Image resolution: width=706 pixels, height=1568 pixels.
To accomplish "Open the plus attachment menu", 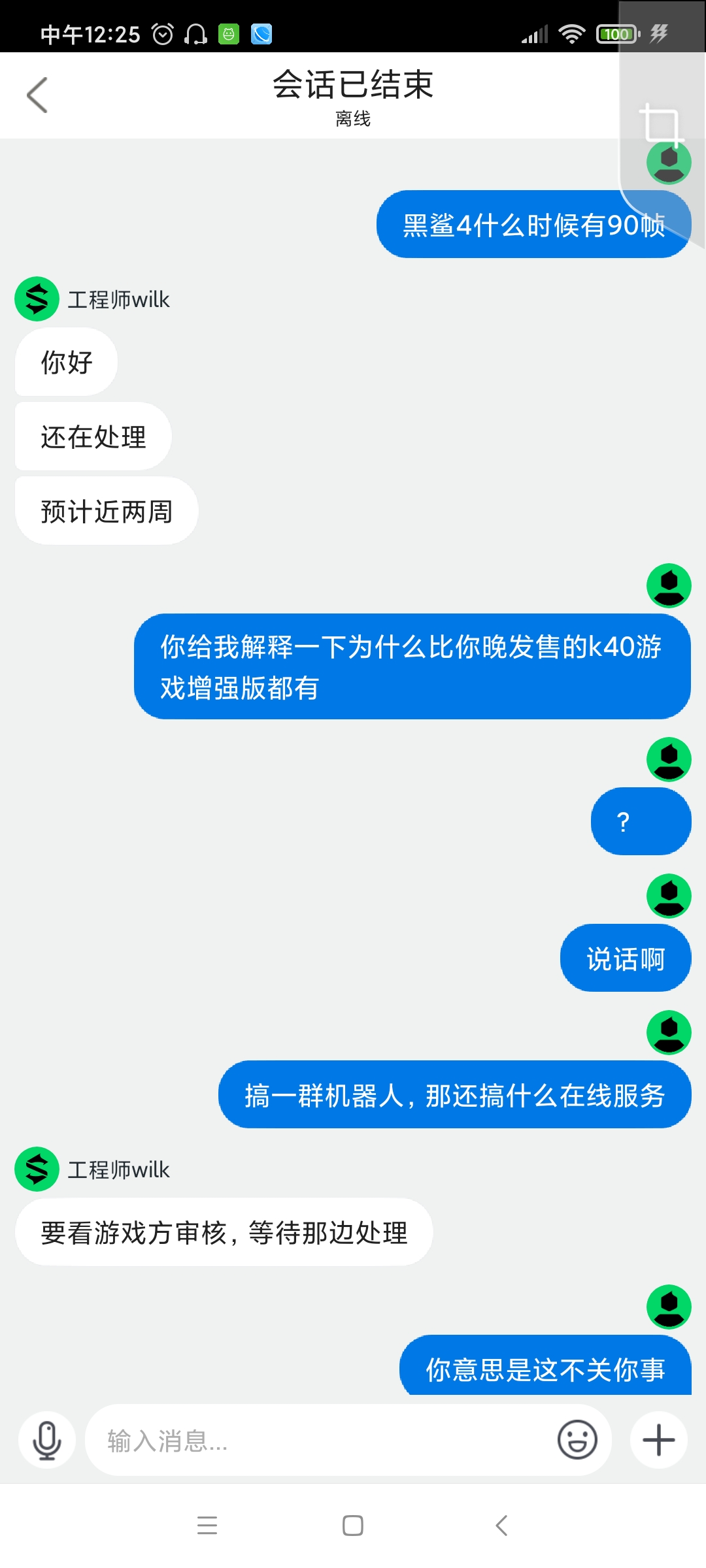I will point(659,1440).
